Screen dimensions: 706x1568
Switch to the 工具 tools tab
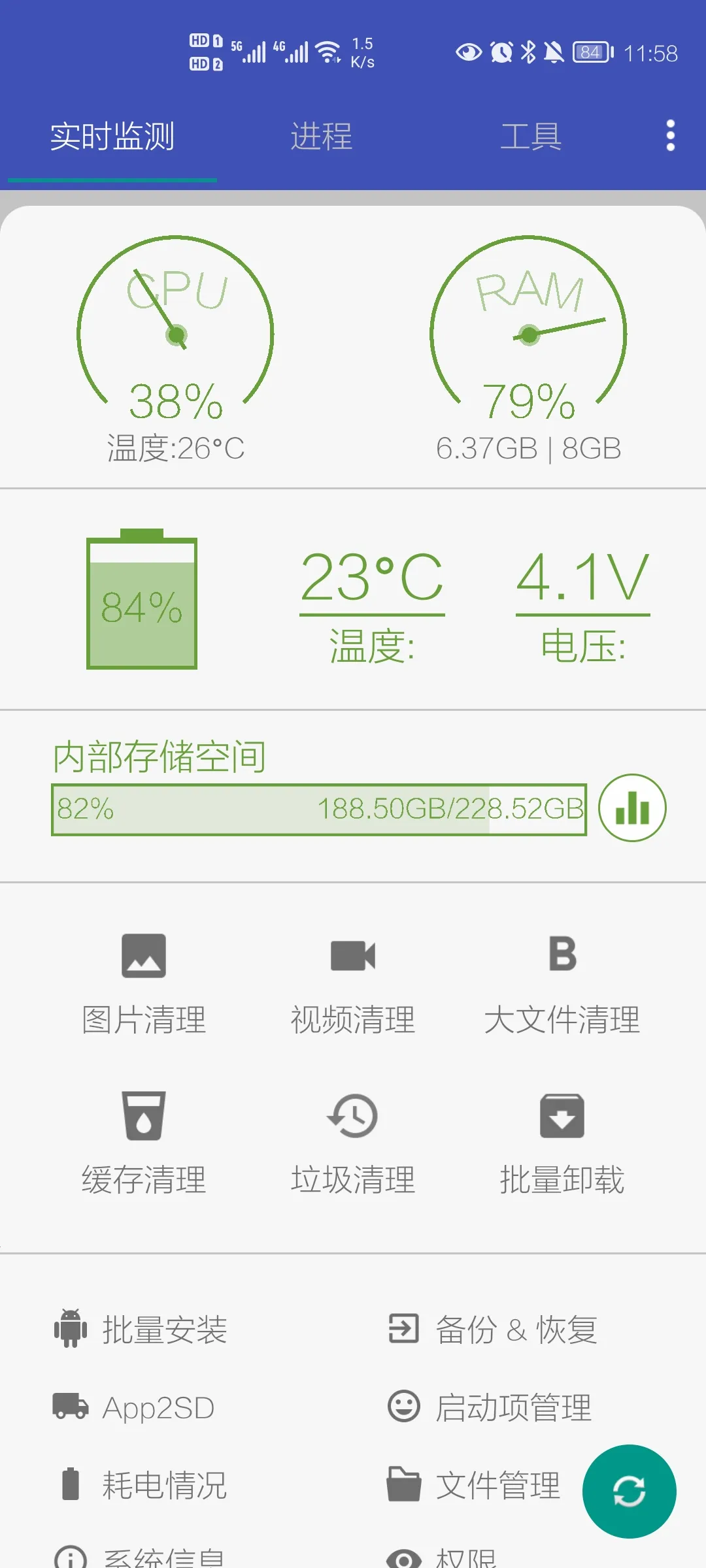[531, 137]
